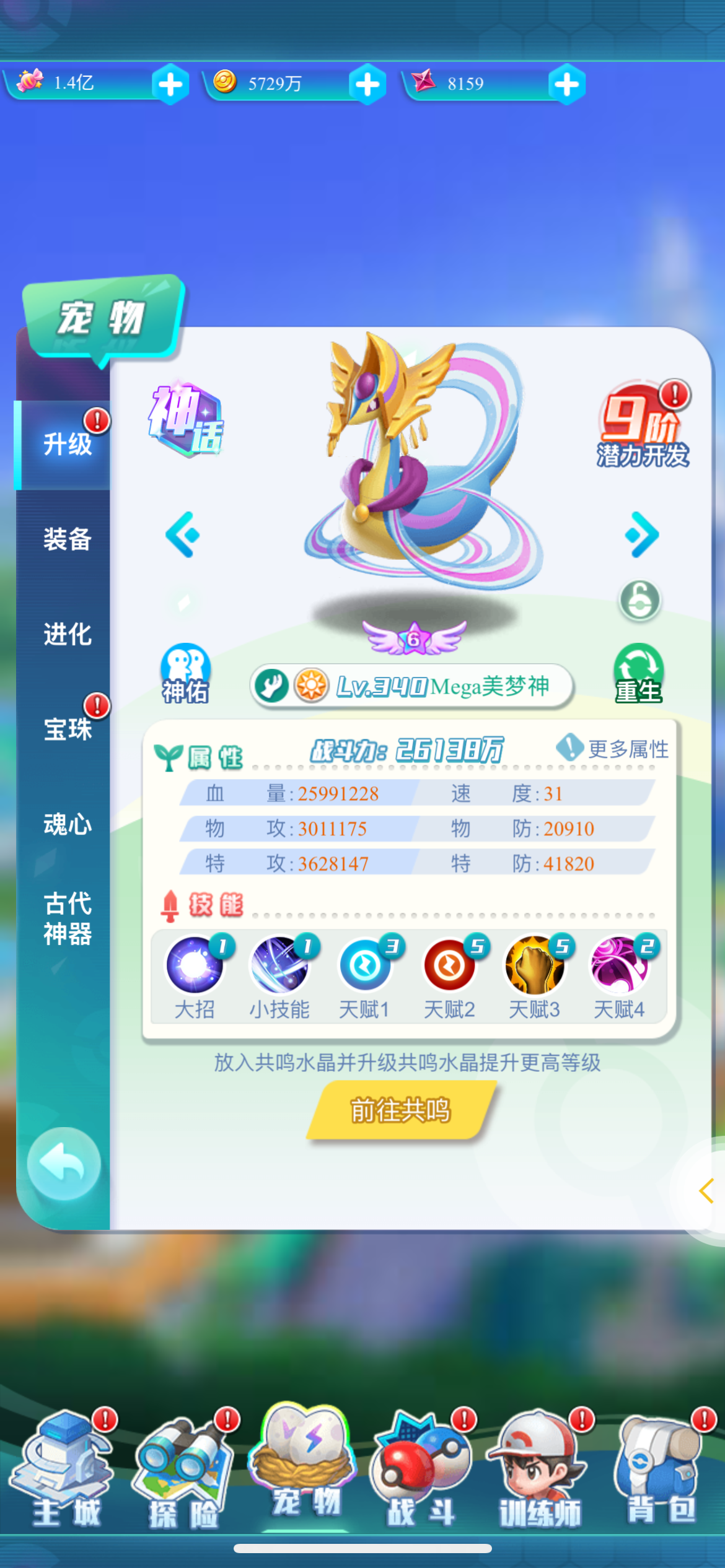Add more candy currency with plus button
This screenshot has height=1568, width=725.
(170, 84)
